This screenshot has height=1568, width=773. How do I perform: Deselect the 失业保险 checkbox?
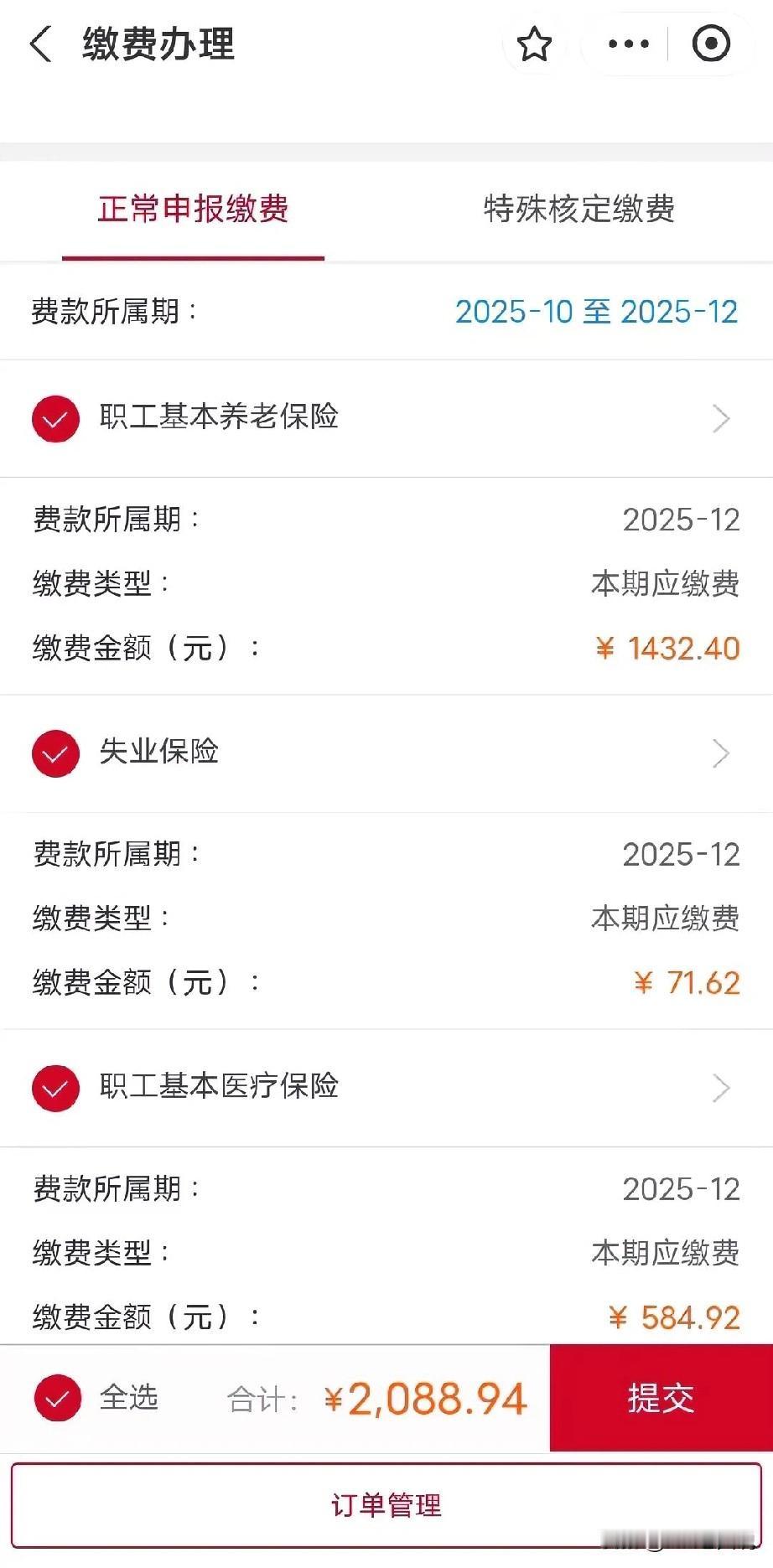pos(55,753)
